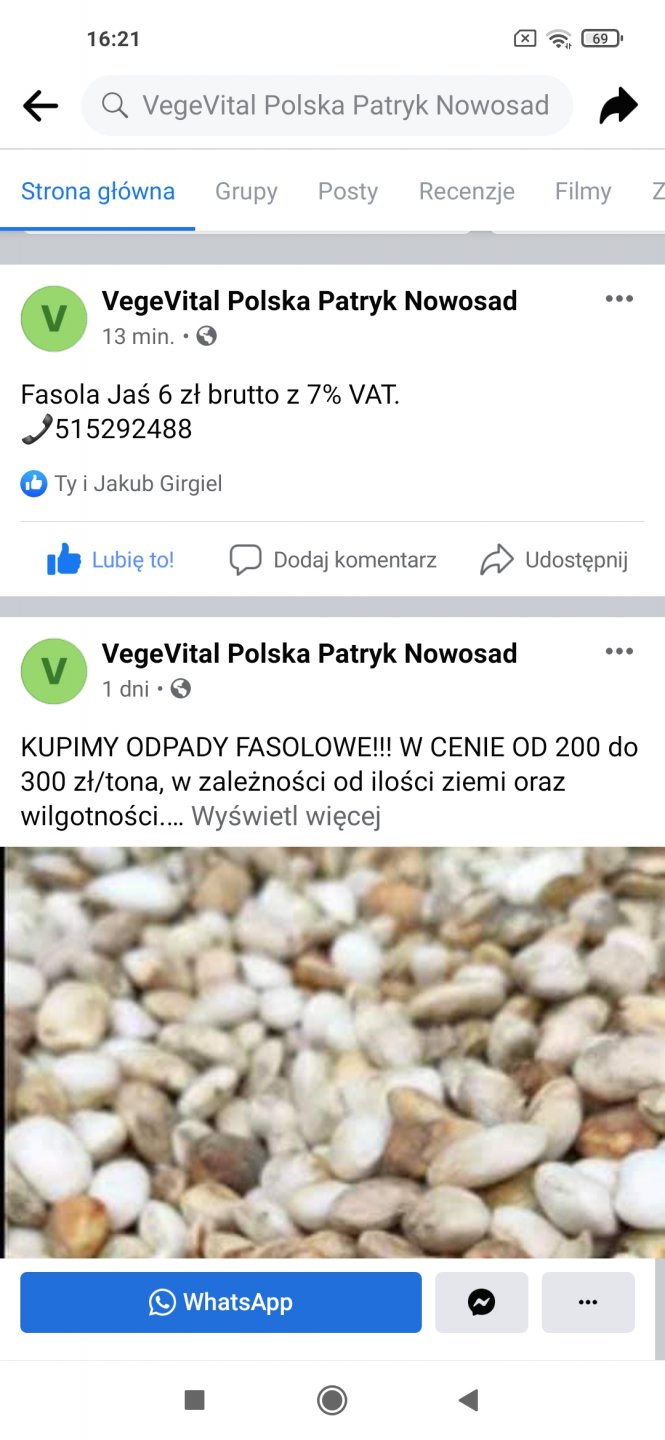Add a comment via Dodaj komentarz
This screenshot has height=1440, width=665.
pyautogui.click(x=333, y=560)
